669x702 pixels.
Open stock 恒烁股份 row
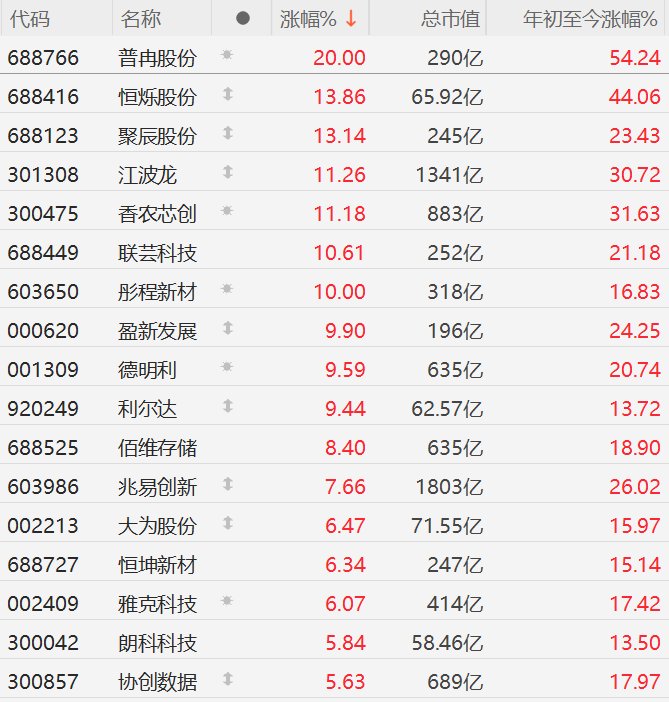(157, 97)
